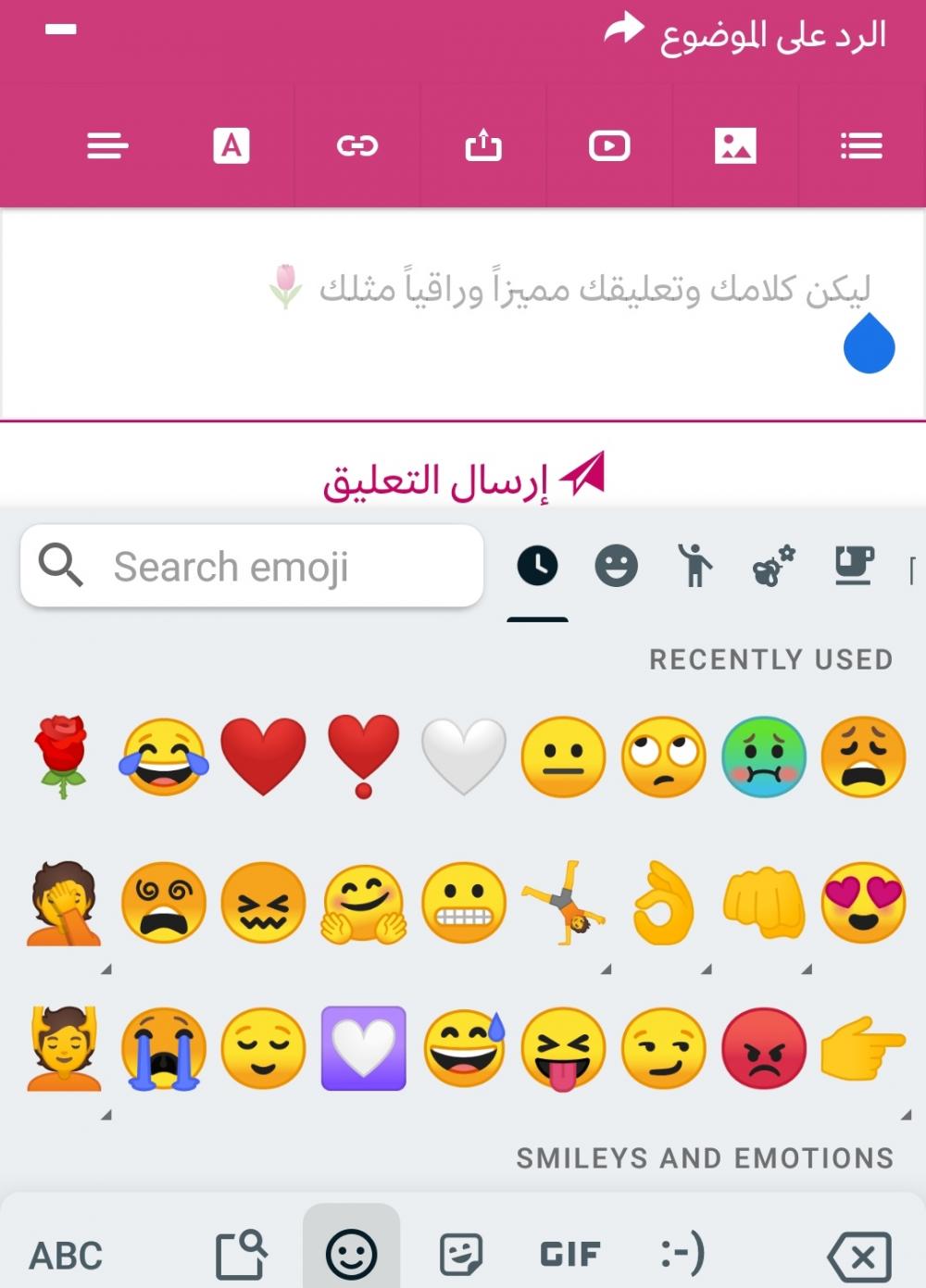Open food and drink emoji category

[853, 565]
